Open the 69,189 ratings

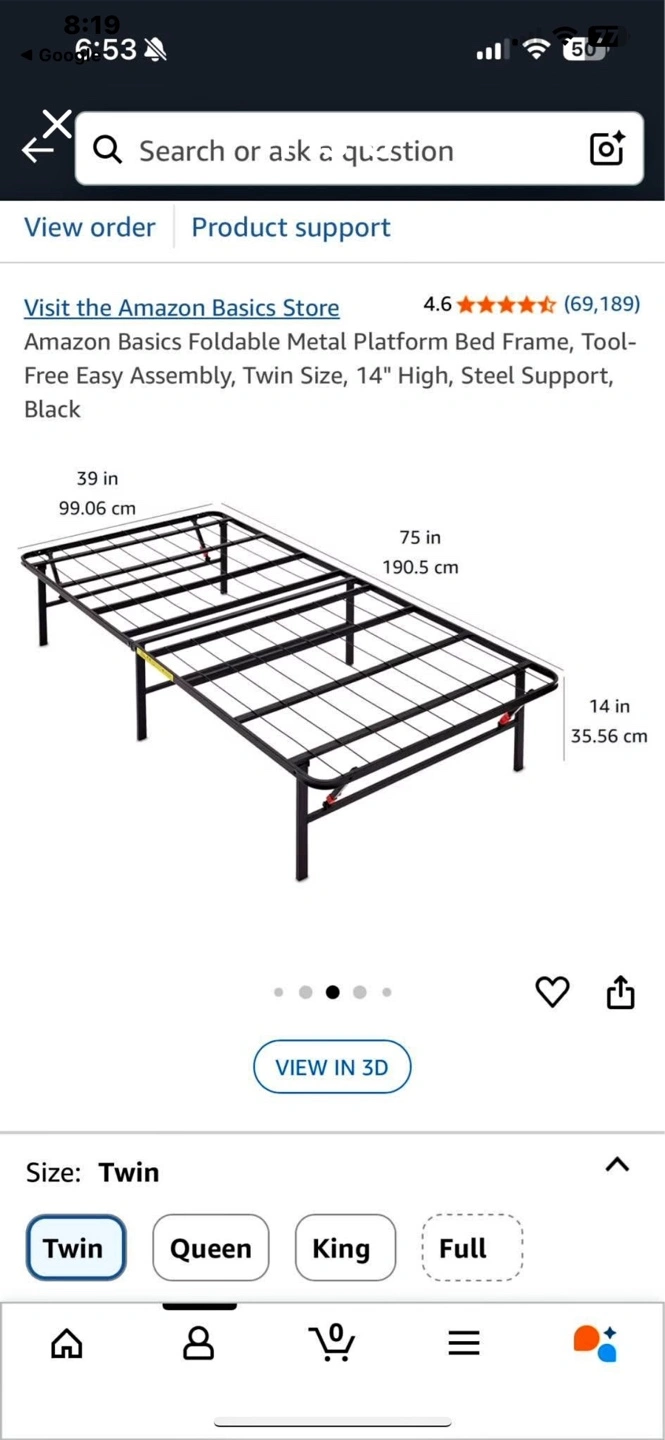coord(601,304)
